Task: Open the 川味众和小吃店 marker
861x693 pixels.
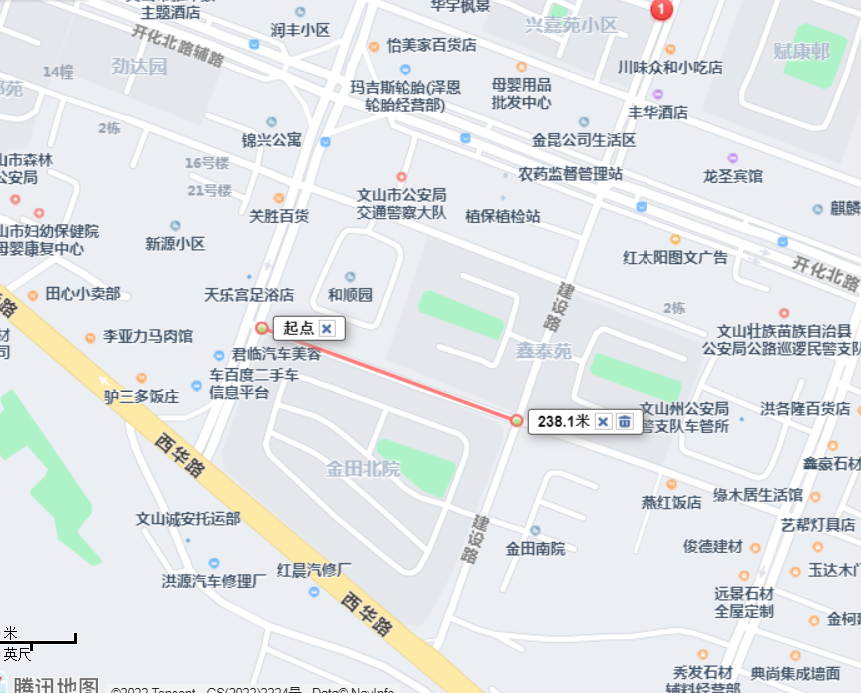Action: point(670,49)
